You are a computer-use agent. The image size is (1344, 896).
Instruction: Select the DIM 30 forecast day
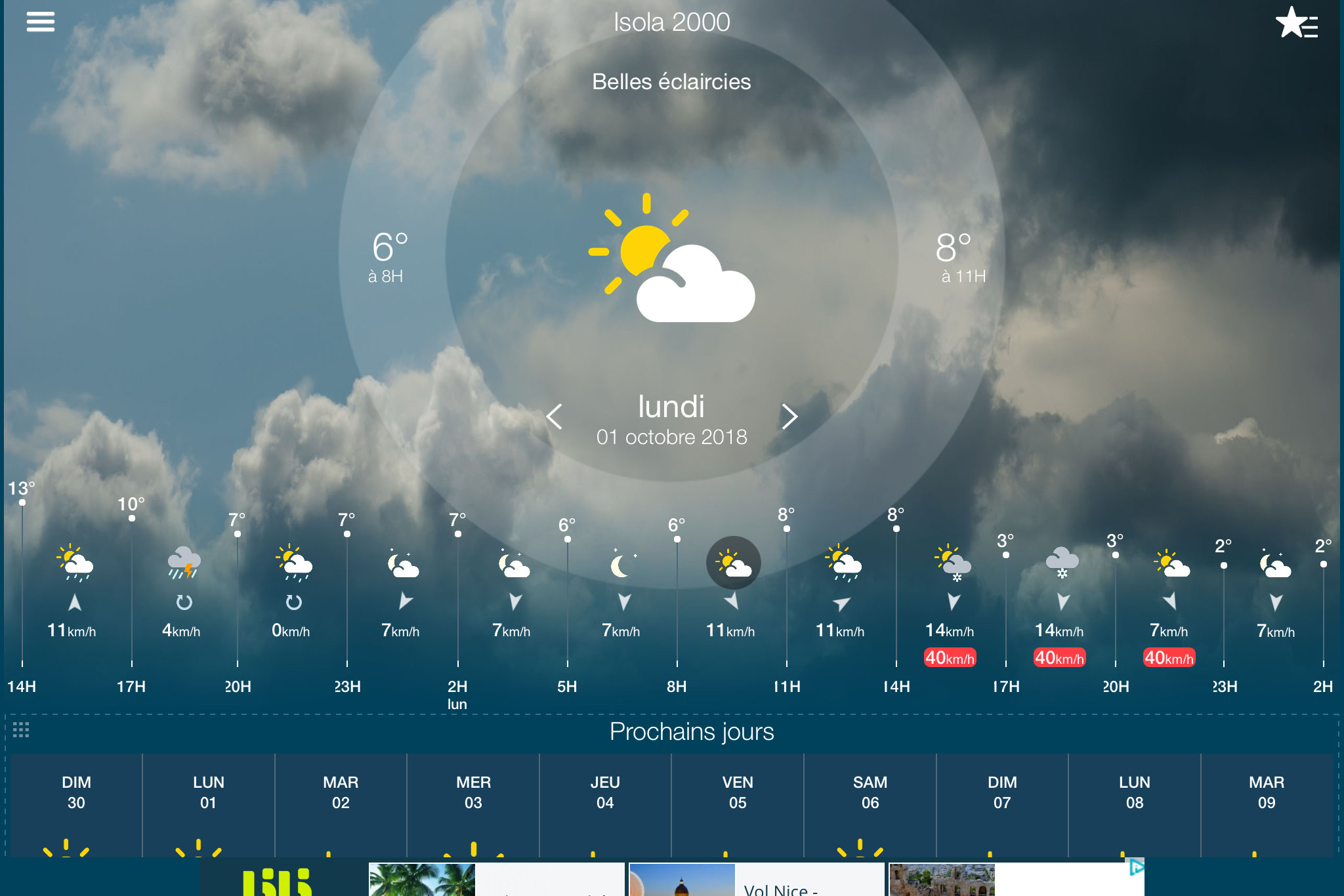pos(76,804)
